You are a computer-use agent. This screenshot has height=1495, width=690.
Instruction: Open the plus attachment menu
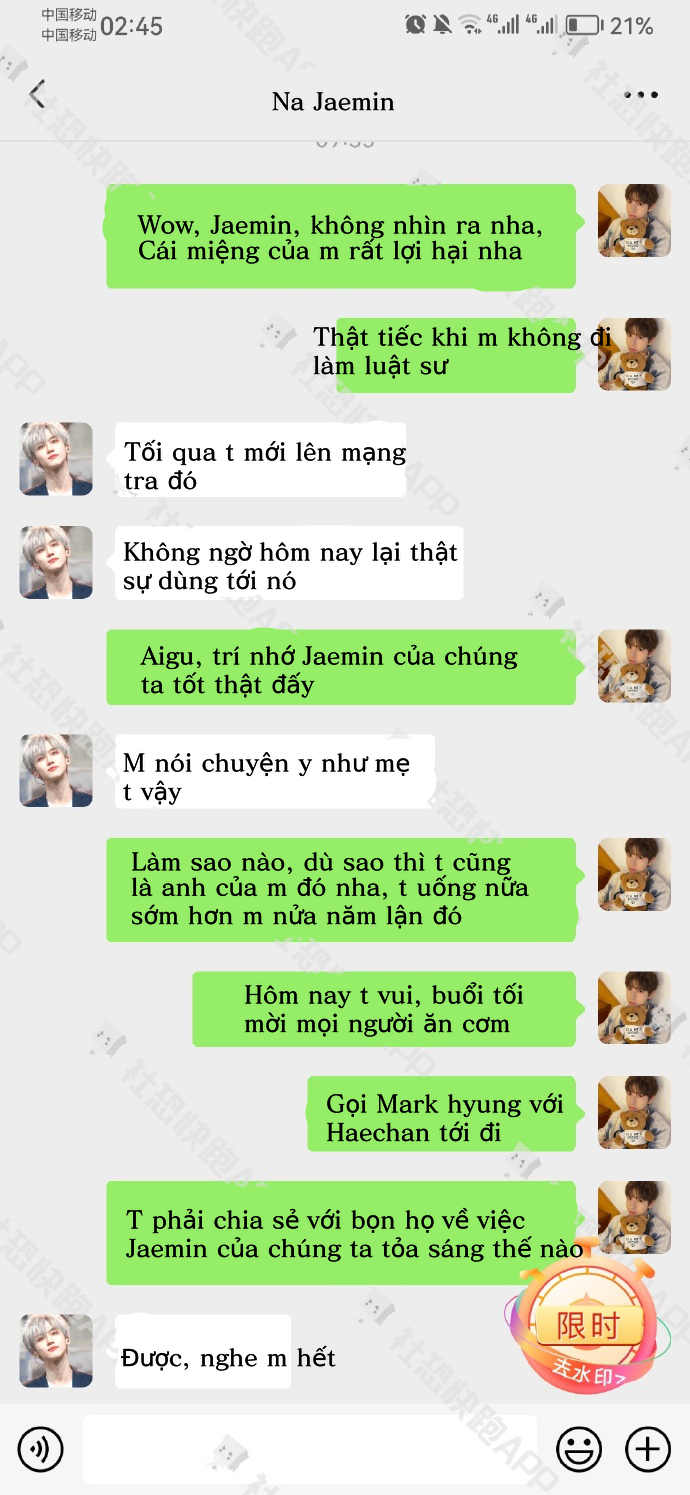point(648,1449)
